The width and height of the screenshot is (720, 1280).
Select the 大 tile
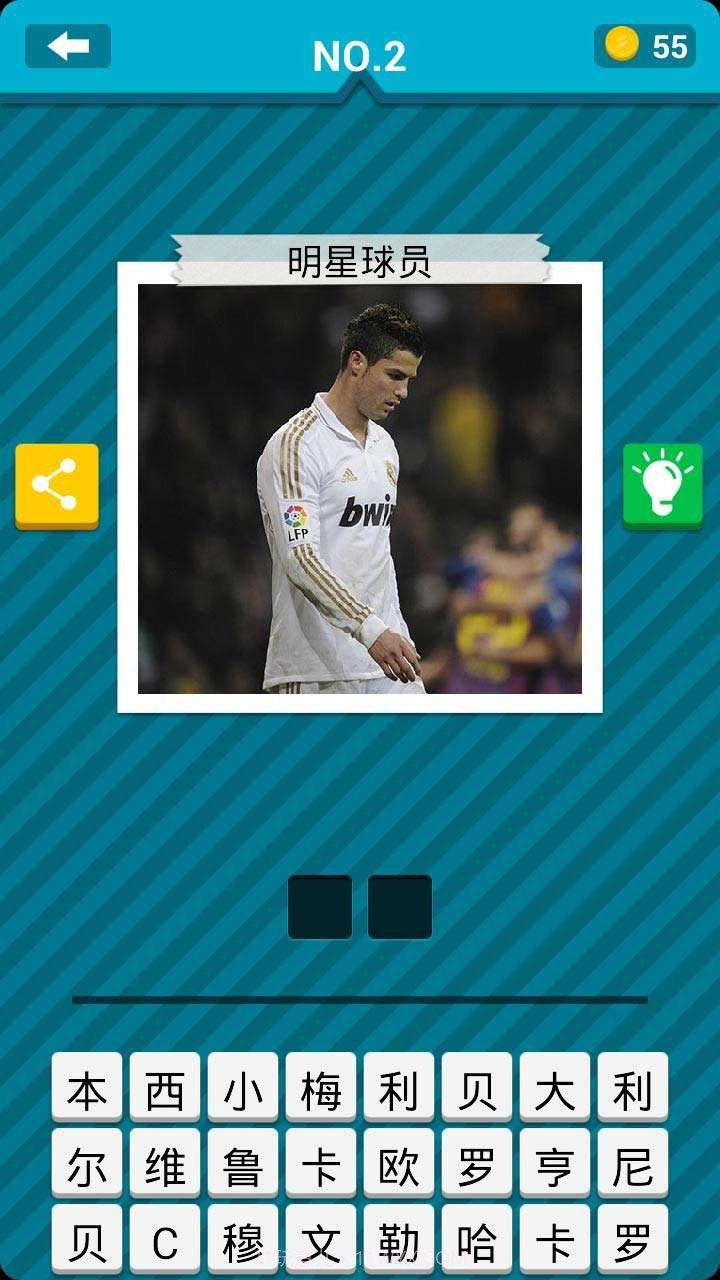pyautogui.click(x=555, y=1089)
